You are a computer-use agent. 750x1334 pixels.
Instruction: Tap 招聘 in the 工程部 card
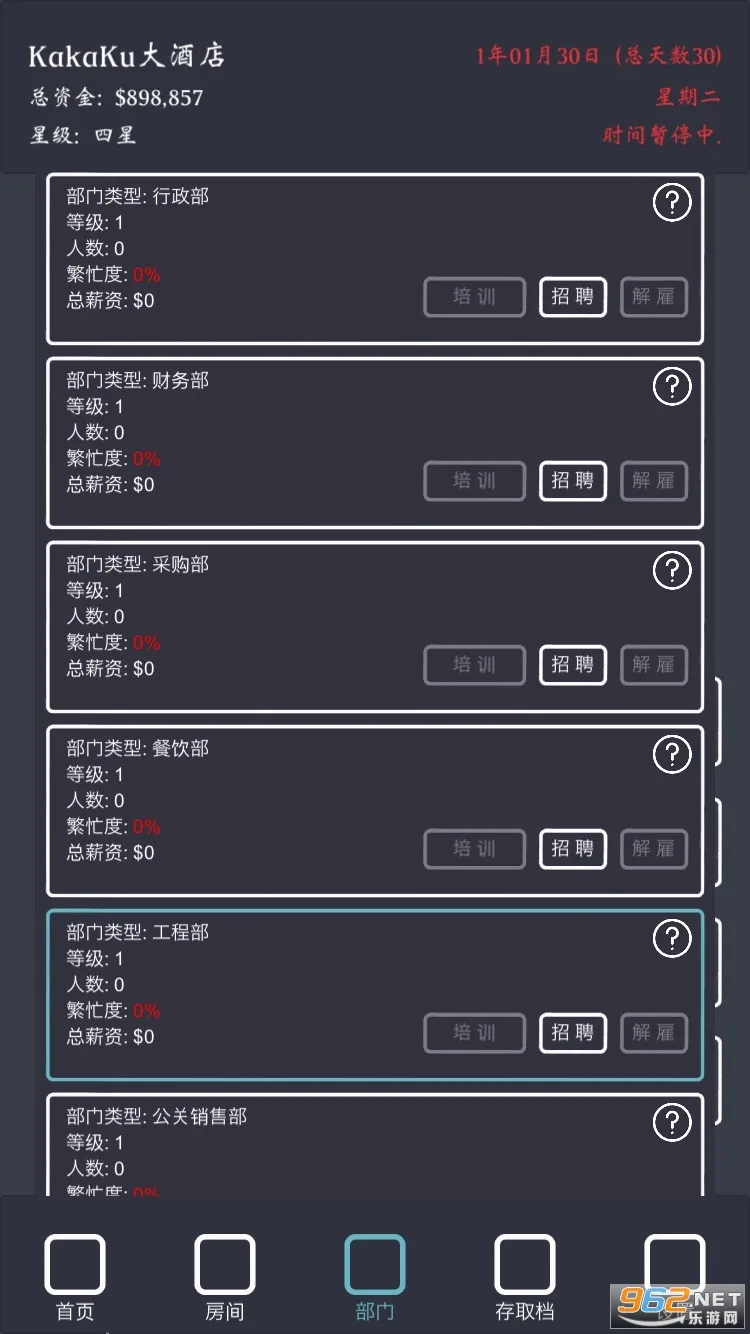573,1033
